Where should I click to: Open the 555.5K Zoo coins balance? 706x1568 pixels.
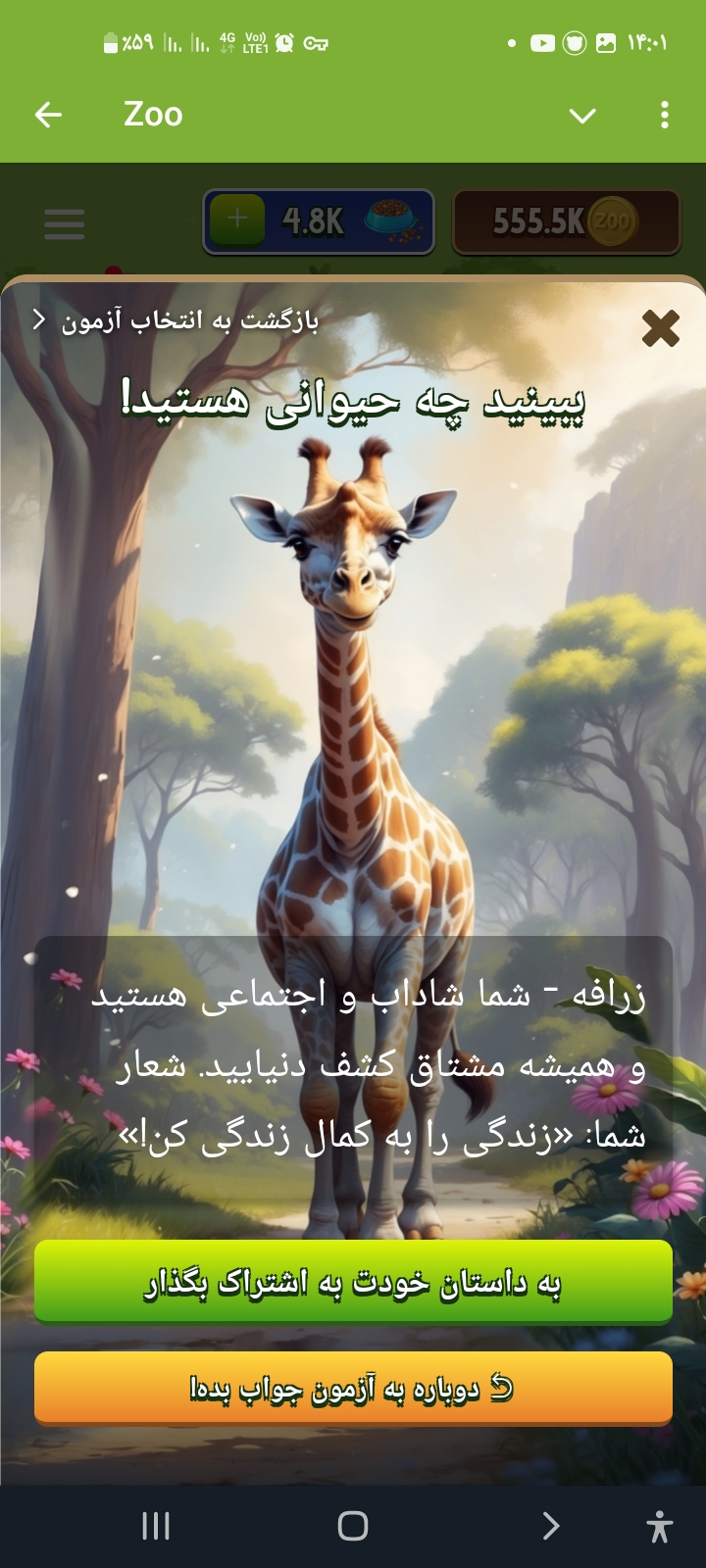click(566, 221)
